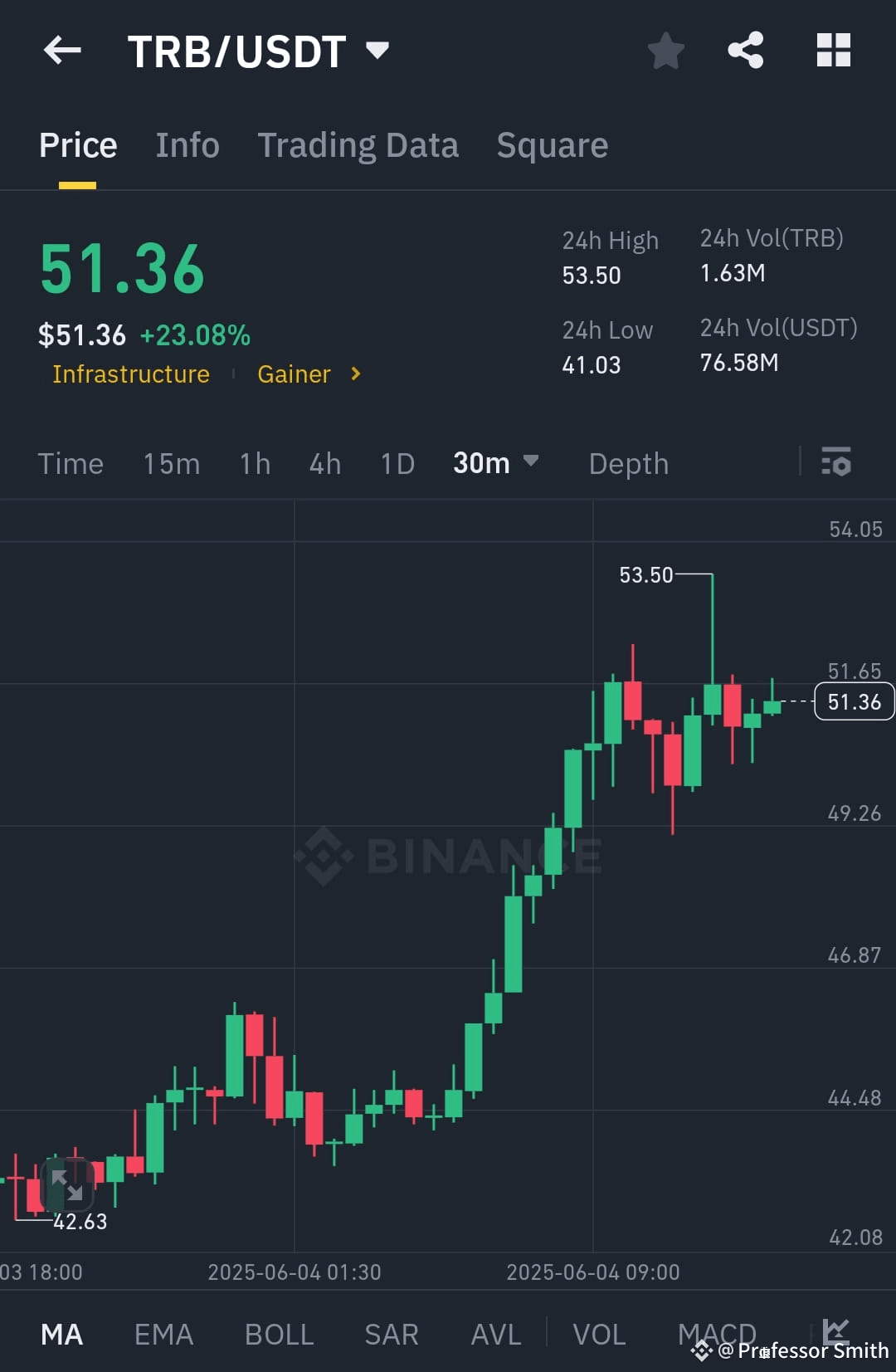This screenshot has width=896, height=1372.
Task: Show the VOL indicator
Action: 598,1334
